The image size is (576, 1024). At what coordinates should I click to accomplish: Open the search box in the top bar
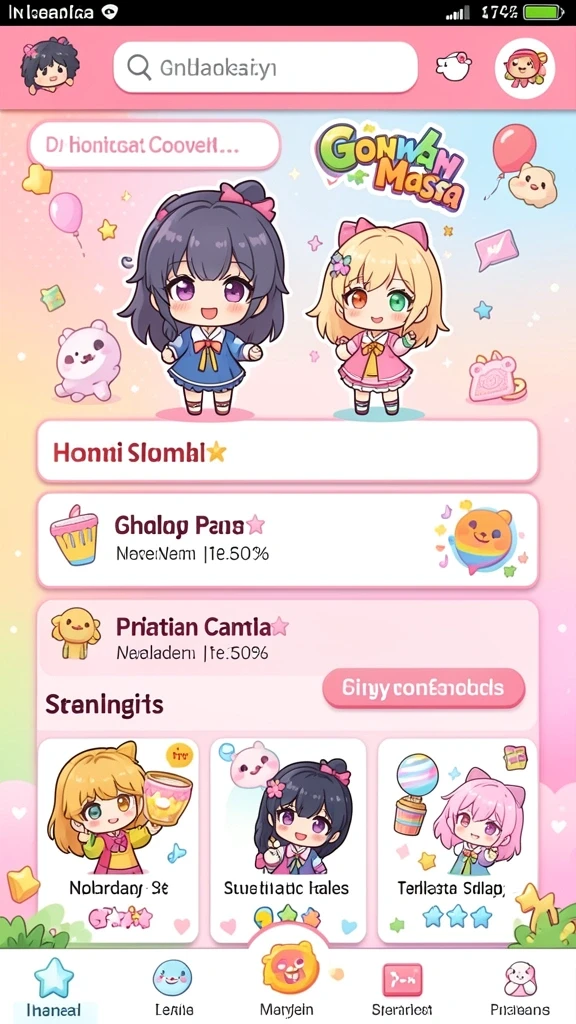pyautogui.click(x=265, y=67)
